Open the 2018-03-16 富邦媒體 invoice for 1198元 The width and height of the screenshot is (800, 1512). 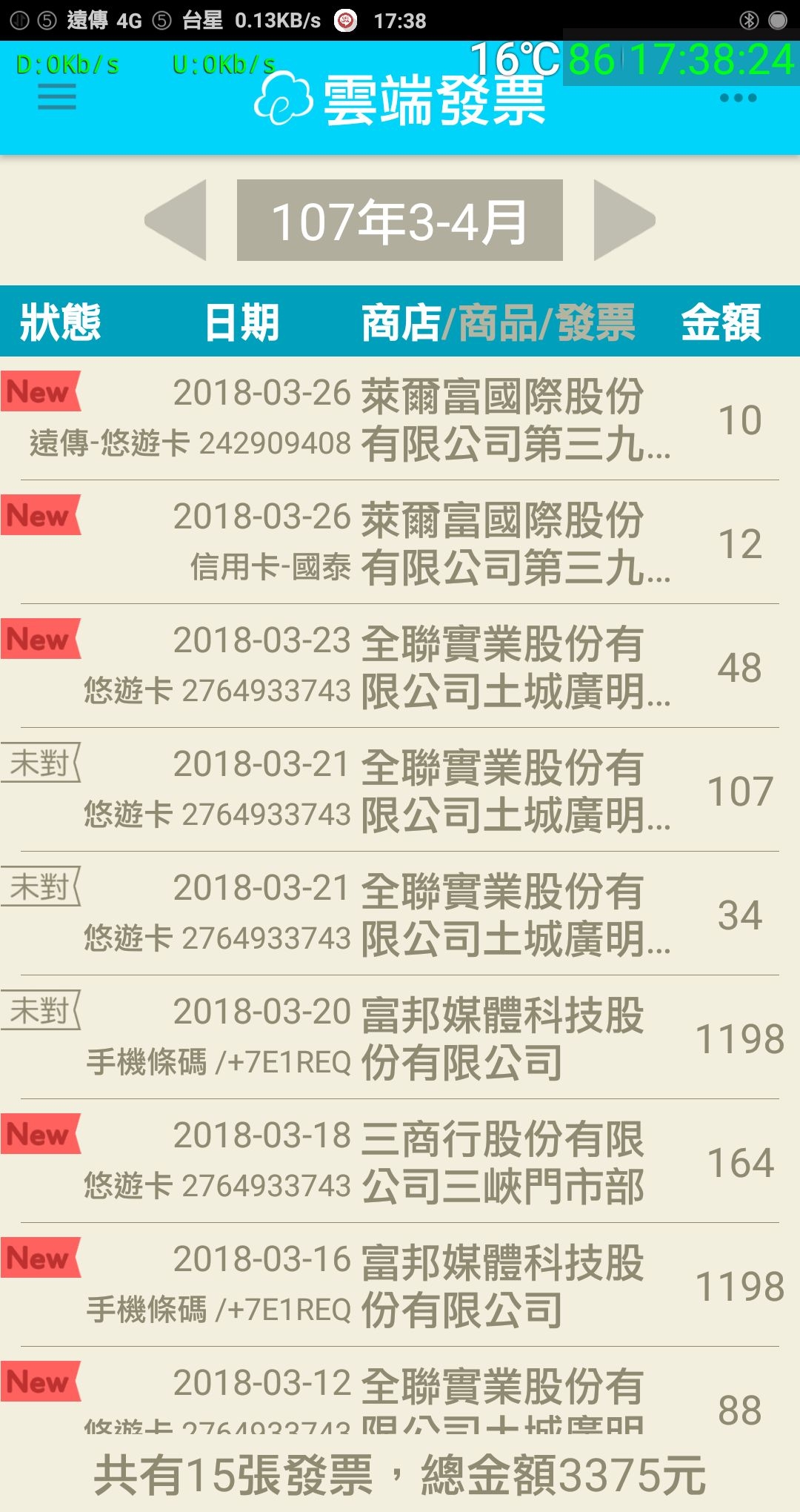(400, 1285)
